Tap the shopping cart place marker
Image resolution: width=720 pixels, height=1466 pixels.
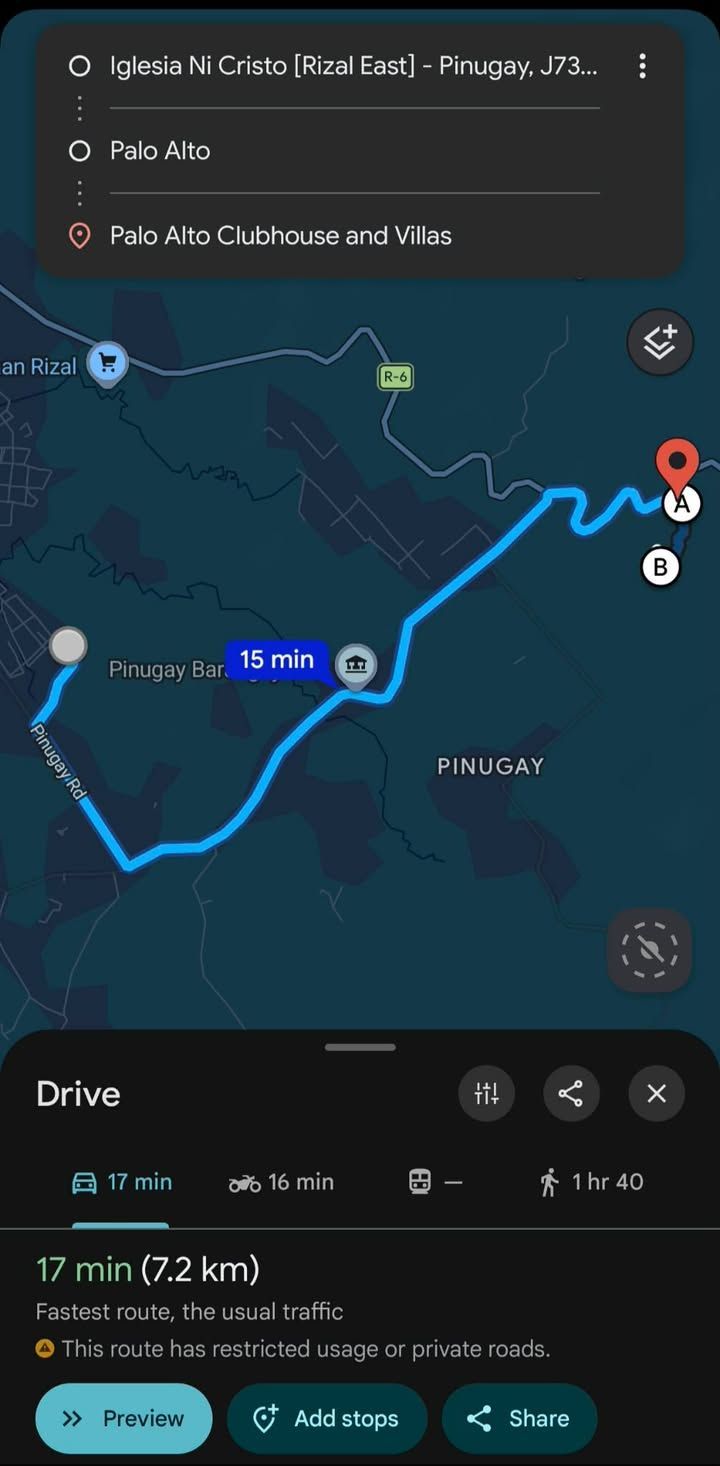(x=108, y=363)
